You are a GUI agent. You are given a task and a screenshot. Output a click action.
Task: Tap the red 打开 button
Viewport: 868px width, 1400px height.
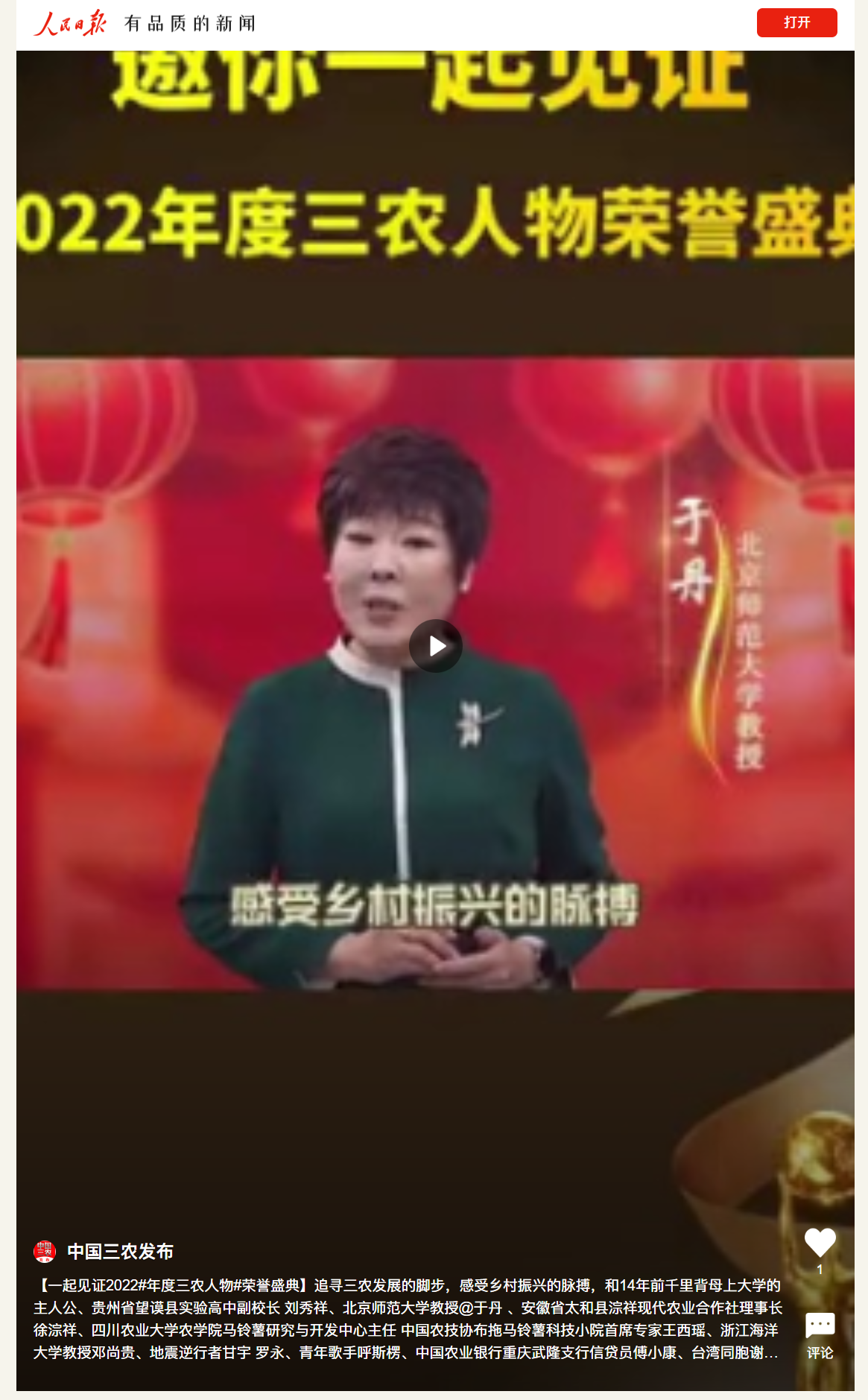(x=796, y=22)
